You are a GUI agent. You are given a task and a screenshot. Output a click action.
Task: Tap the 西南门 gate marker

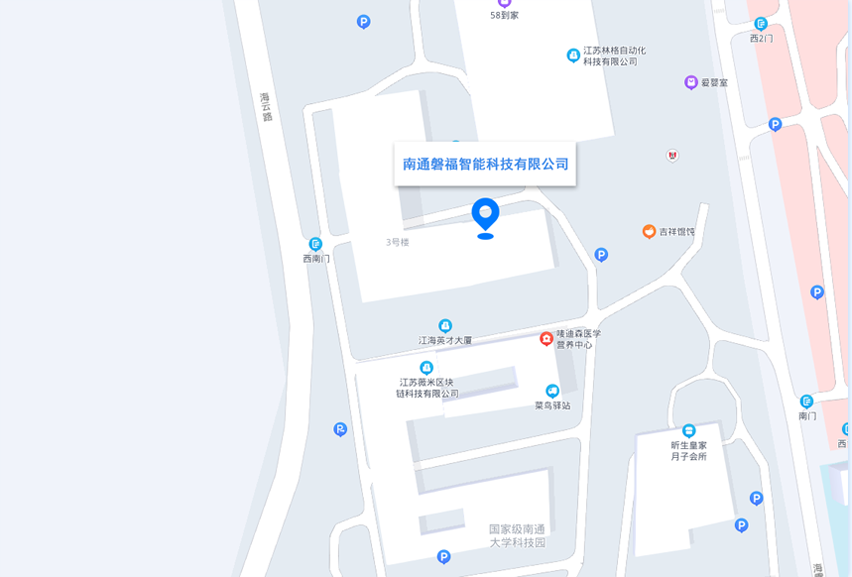point(316,244)
